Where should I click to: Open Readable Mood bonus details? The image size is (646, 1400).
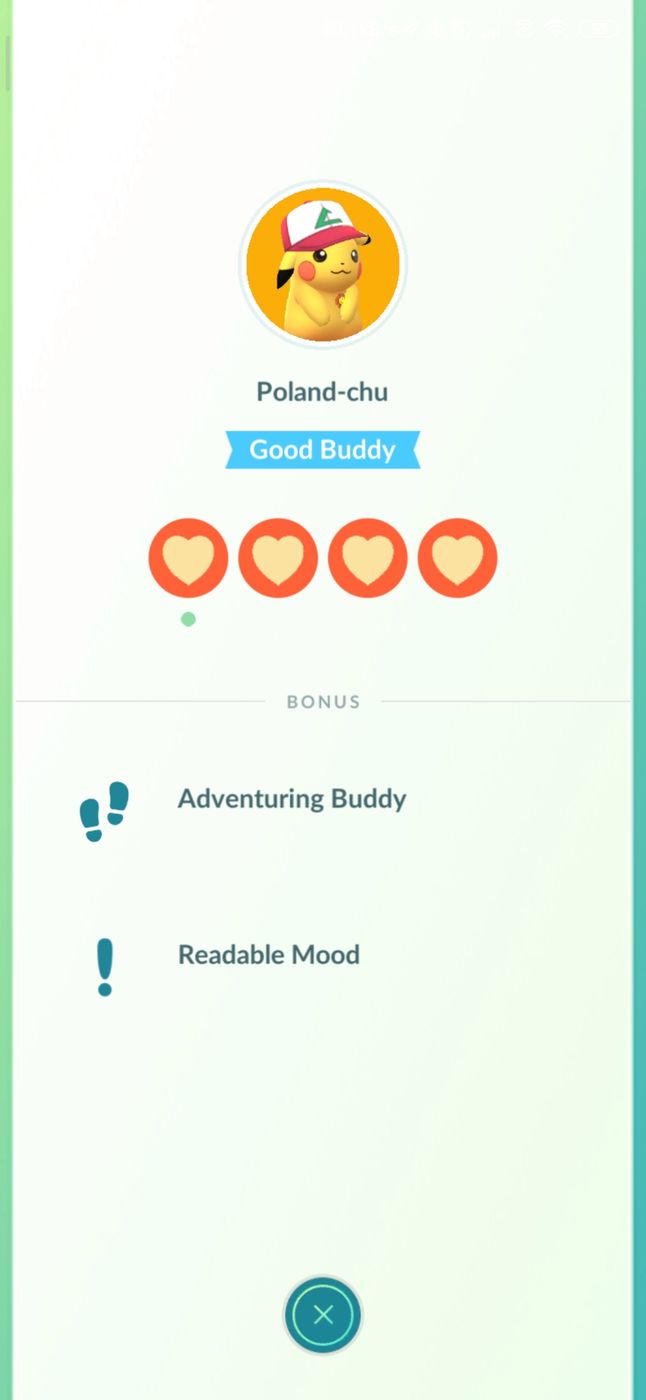pyautogui.click(x=268, y=955)
